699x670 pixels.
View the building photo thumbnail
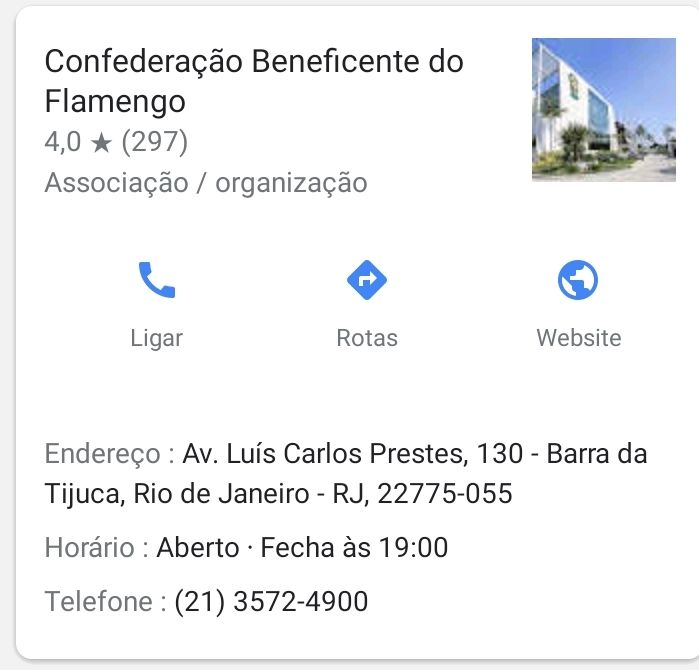pos(603,110)
